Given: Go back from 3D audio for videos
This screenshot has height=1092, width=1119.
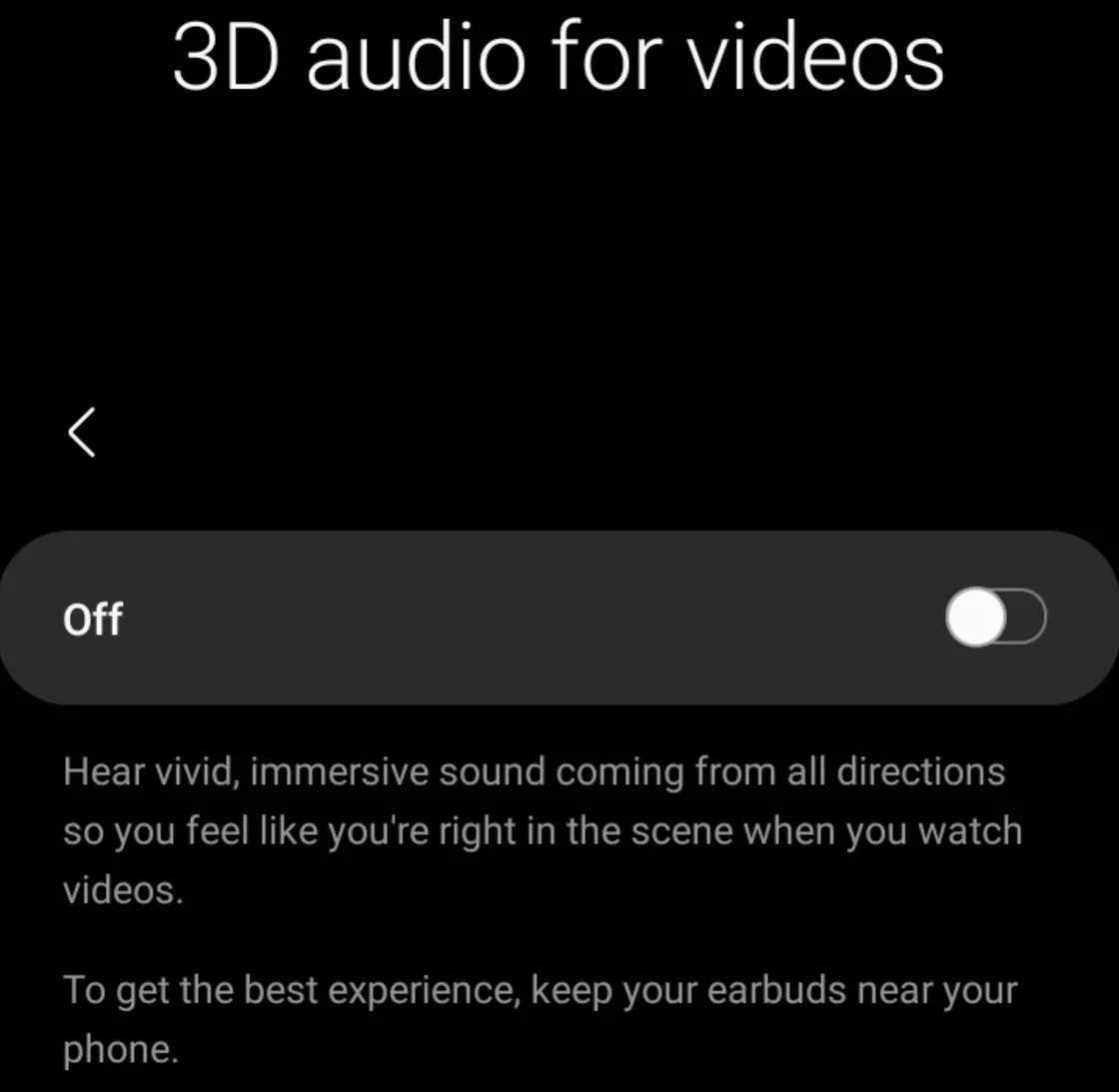Looking at the screenshot, I should coord(82,433).
